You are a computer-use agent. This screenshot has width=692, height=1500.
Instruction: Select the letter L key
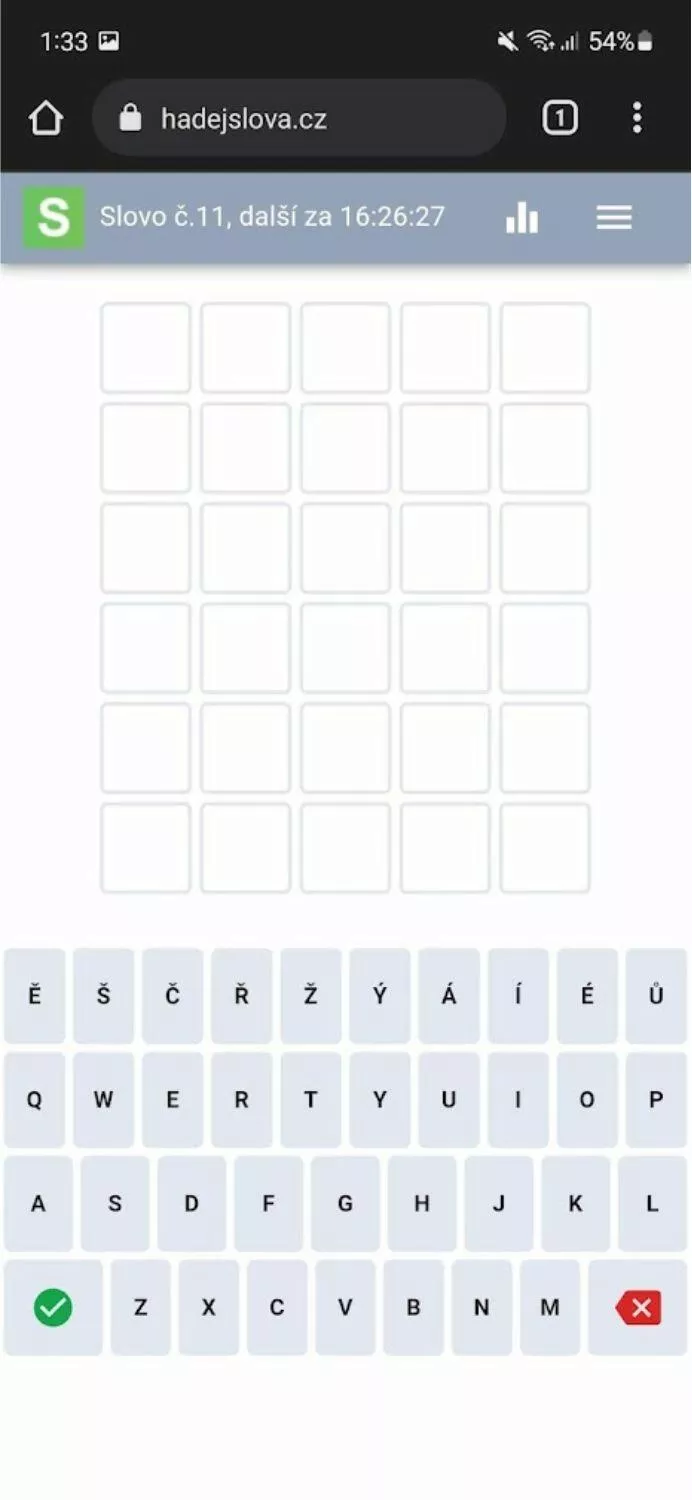(652, 1204)
